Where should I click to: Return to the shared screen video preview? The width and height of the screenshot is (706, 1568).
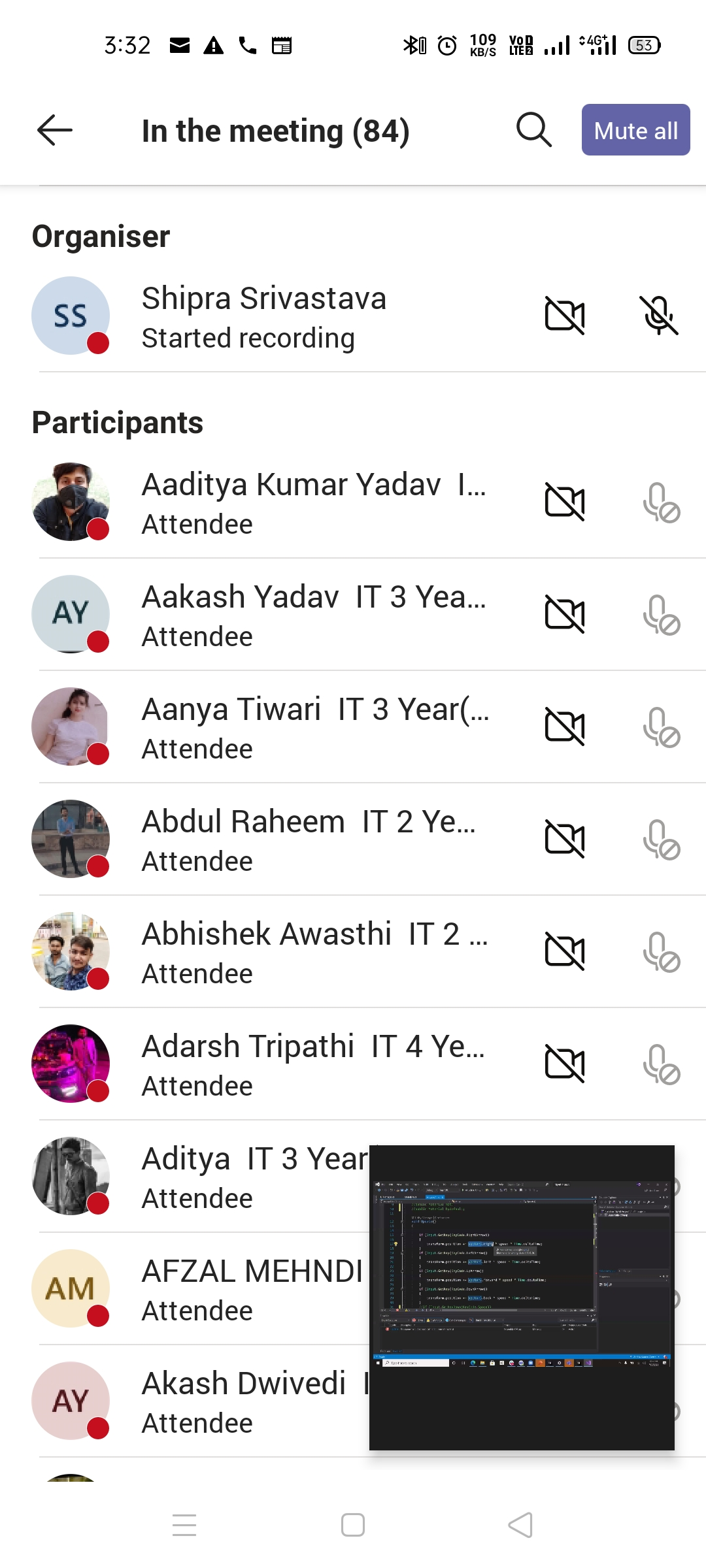click(x=522, y=1298)
